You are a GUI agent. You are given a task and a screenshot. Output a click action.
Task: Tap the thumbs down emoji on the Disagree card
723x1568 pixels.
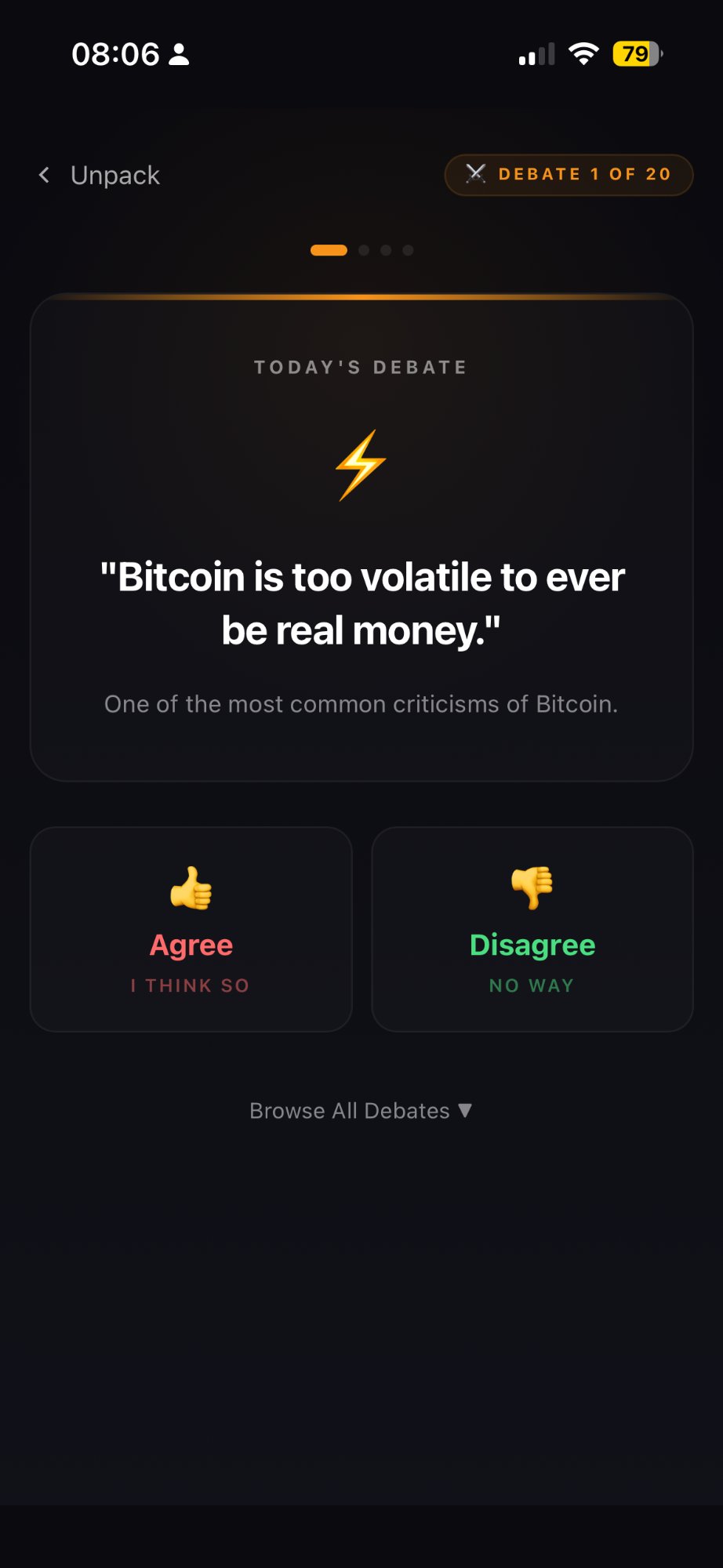click(532, 888)
